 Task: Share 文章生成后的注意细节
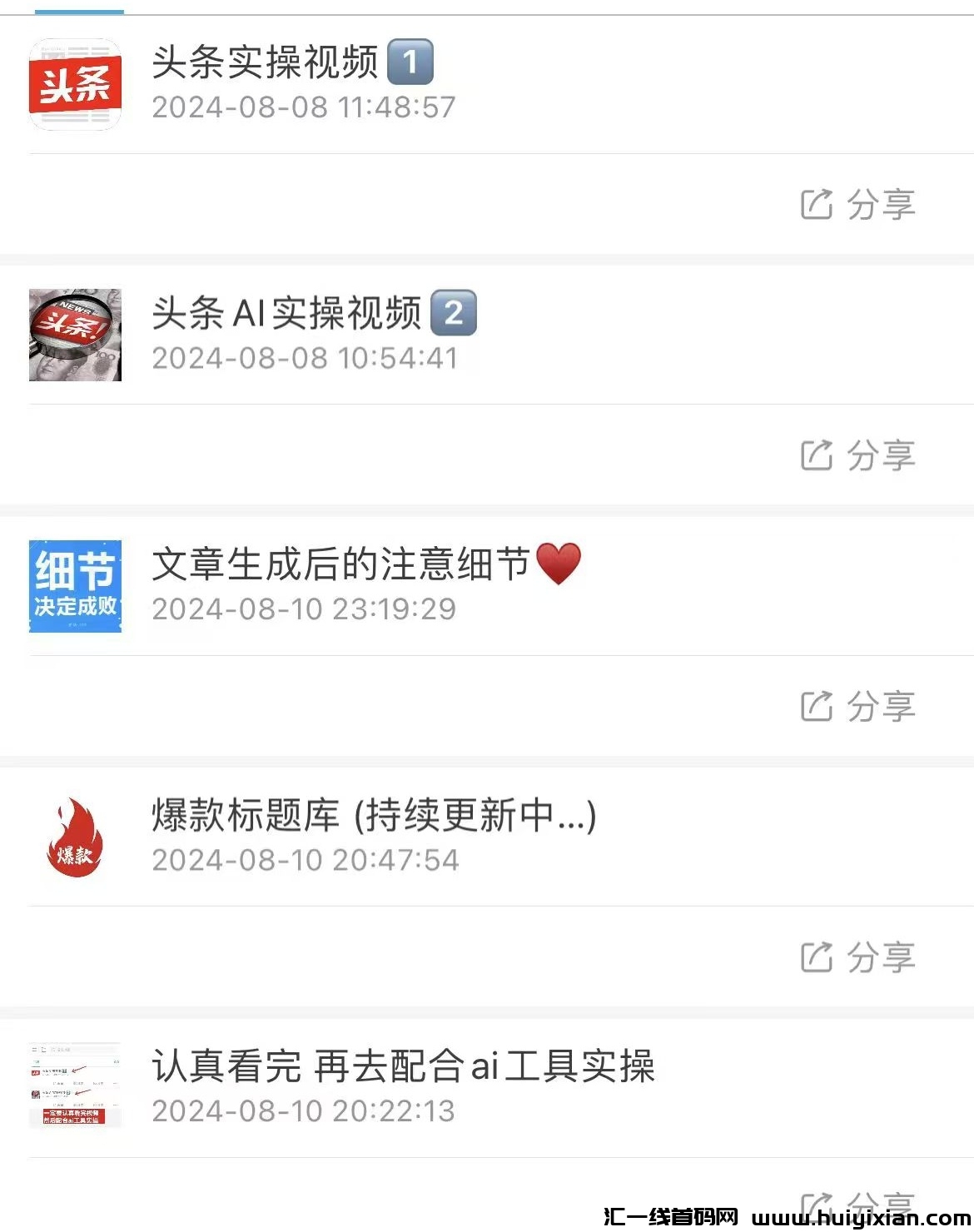coord(857,707)
